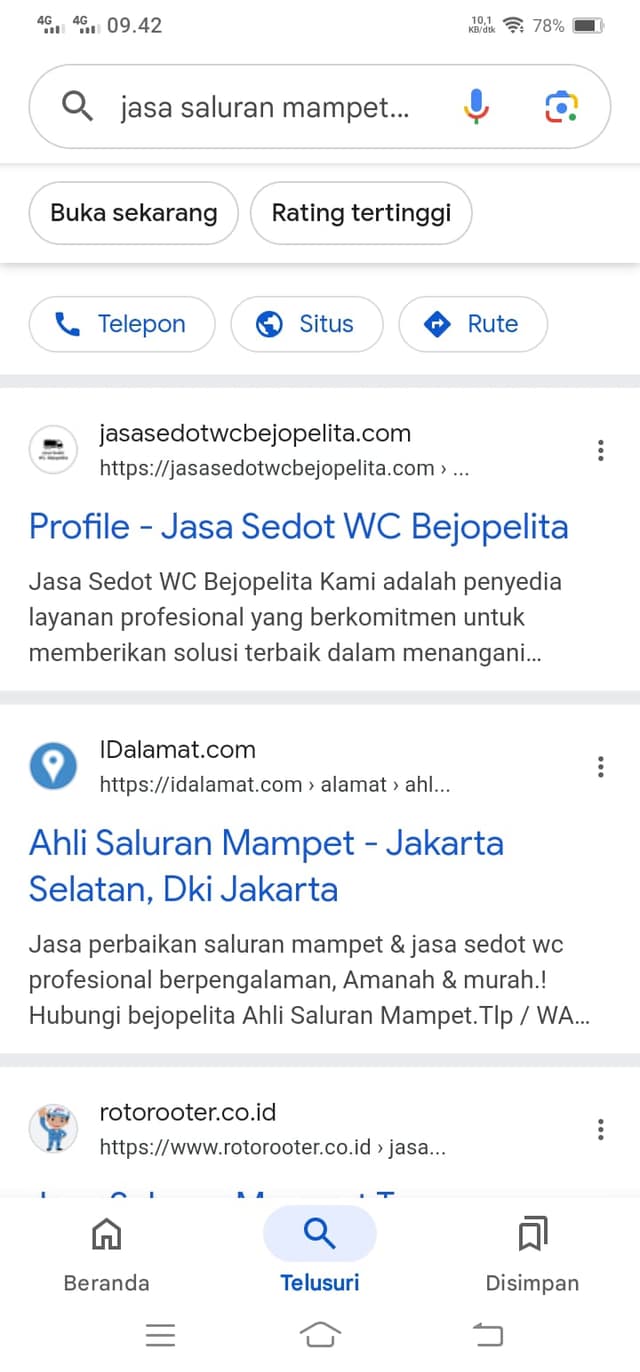Open more options for rotorooter.co.id result
This screenshot has width=640, height=1372.
point(600,1130)
